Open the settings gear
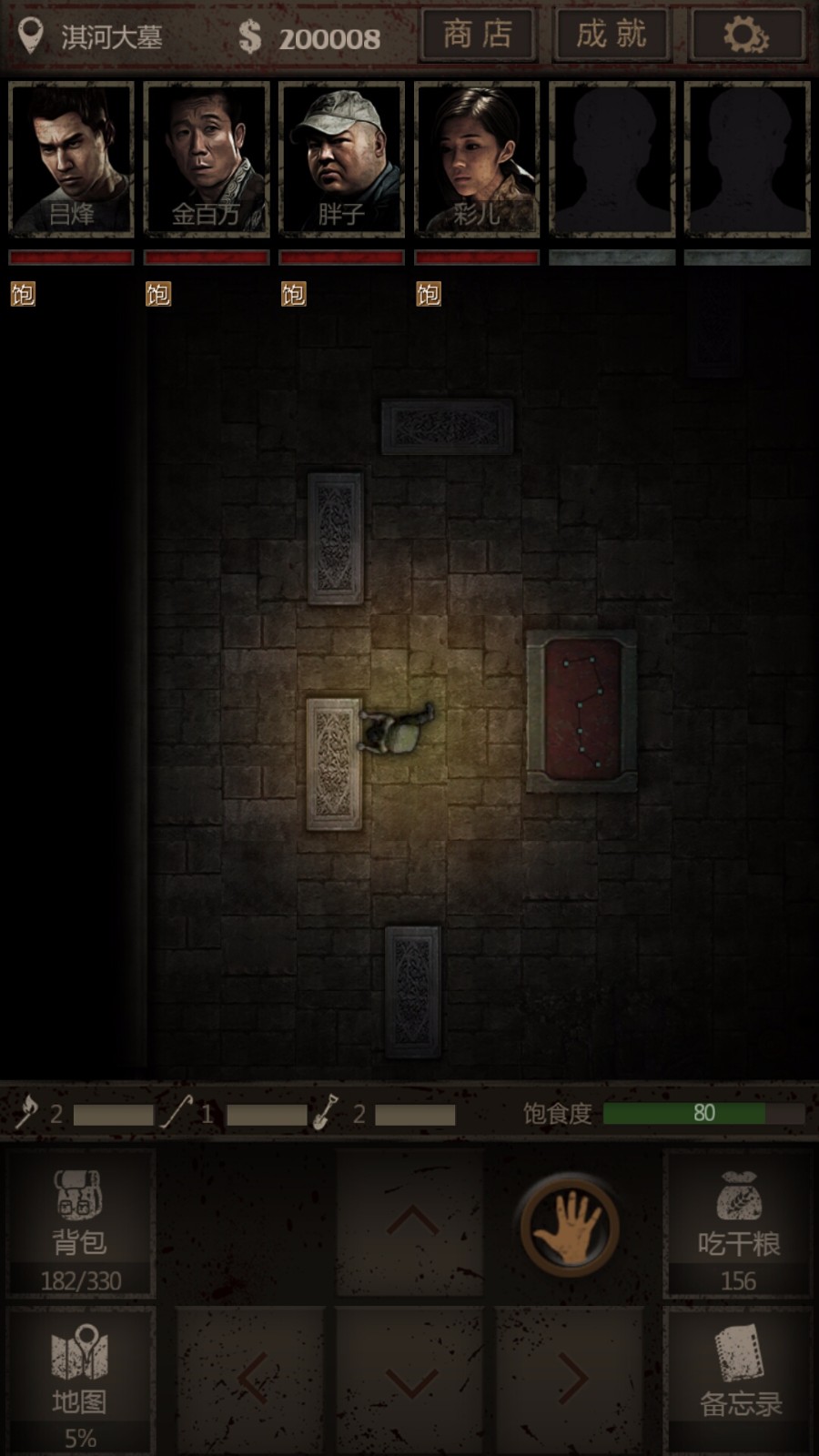819x1456 pixels. [746, 36]
